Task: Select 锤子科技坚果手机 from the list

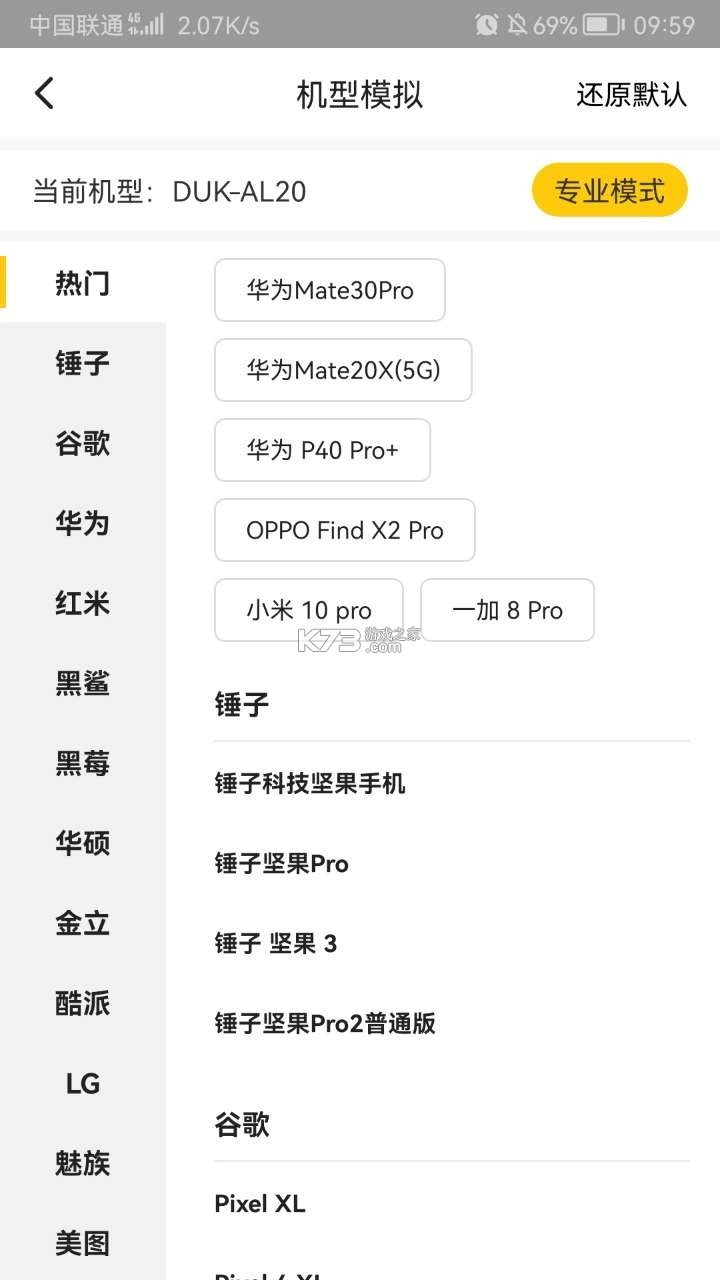Action: [310, 783]
